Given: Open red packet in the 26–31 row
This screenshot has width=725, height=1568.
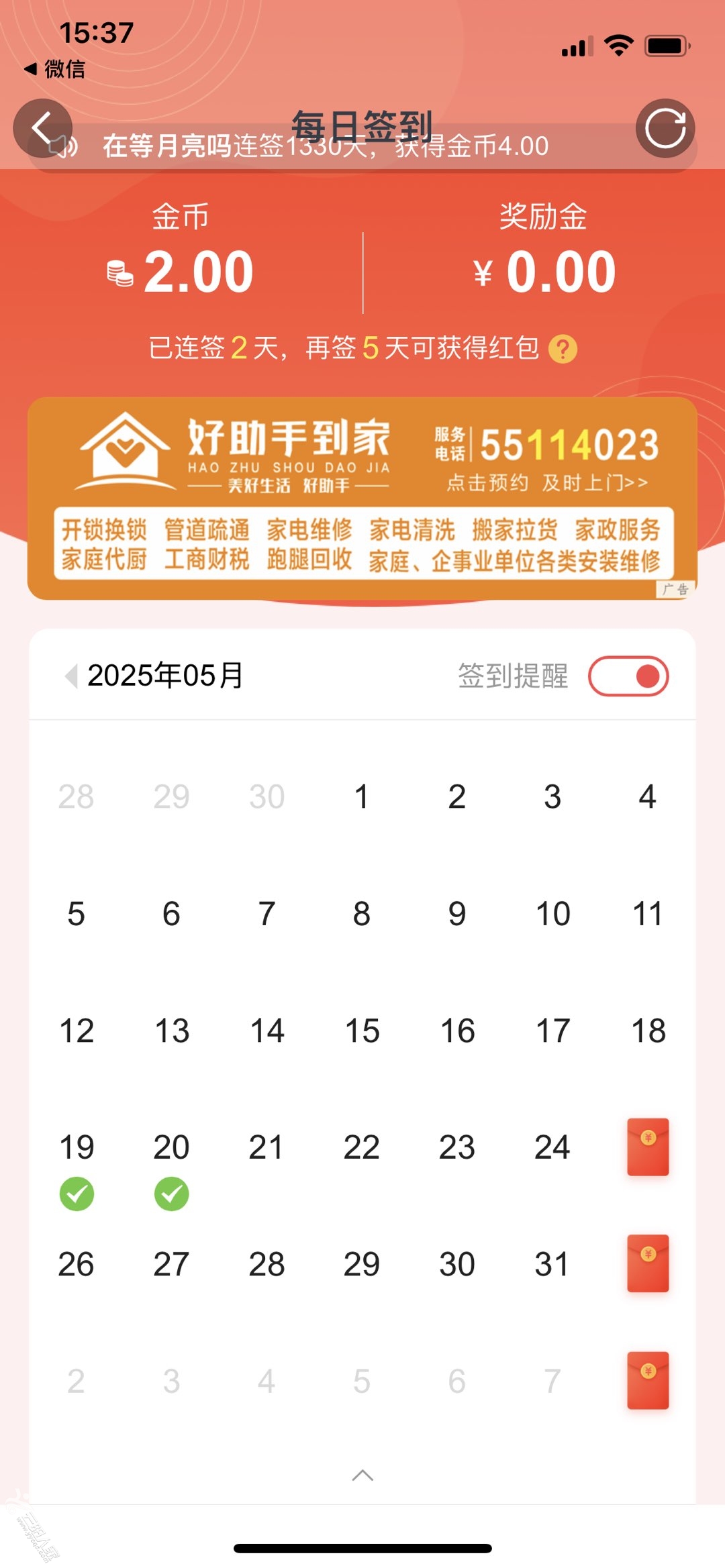Looking at the screenshot, I should 647,1263.
